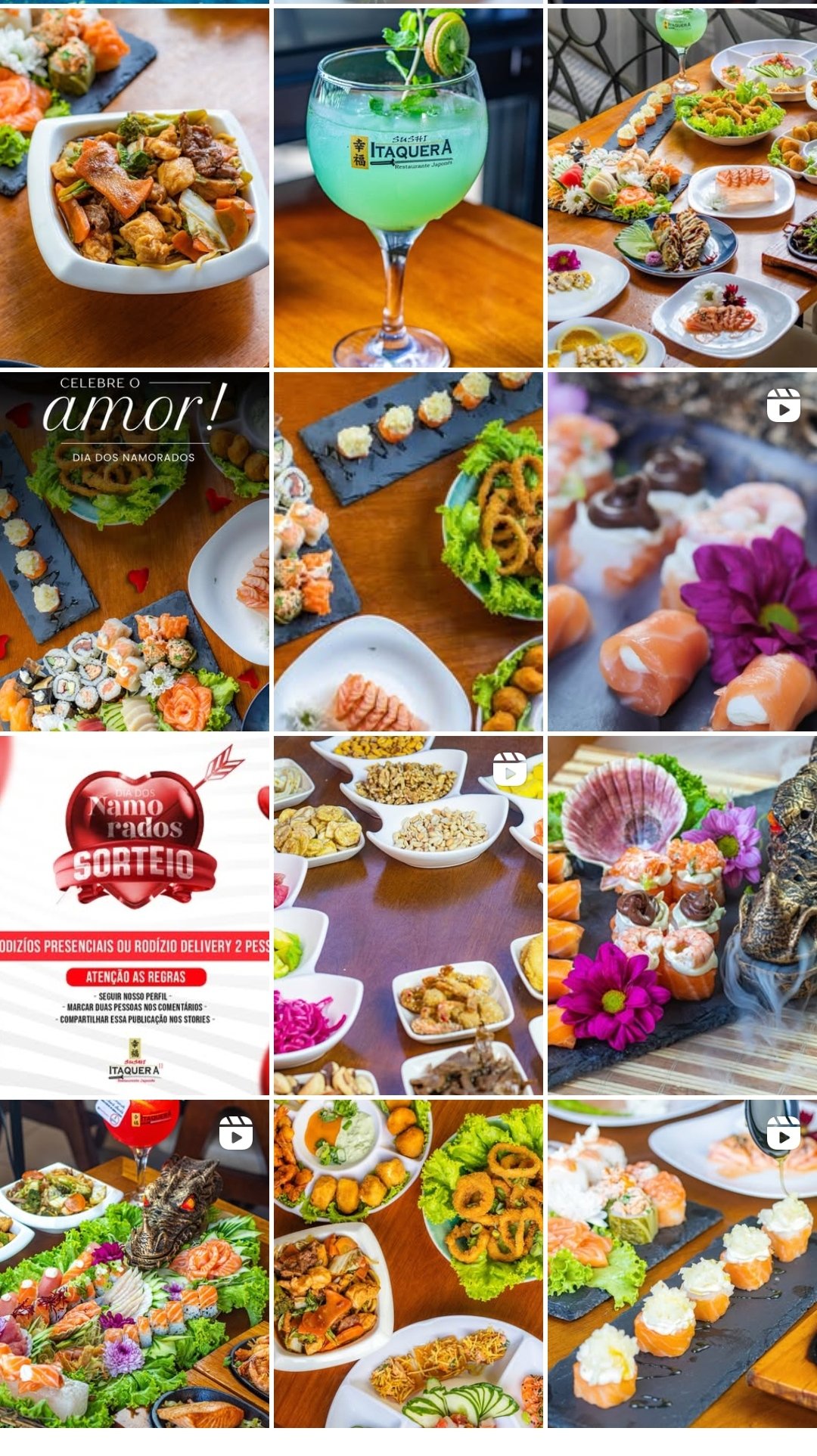The width and height of the screenshot is (817, 1456).
Task: Open the stir-fry noodle bowl post
Action: [x=135, y=188]
